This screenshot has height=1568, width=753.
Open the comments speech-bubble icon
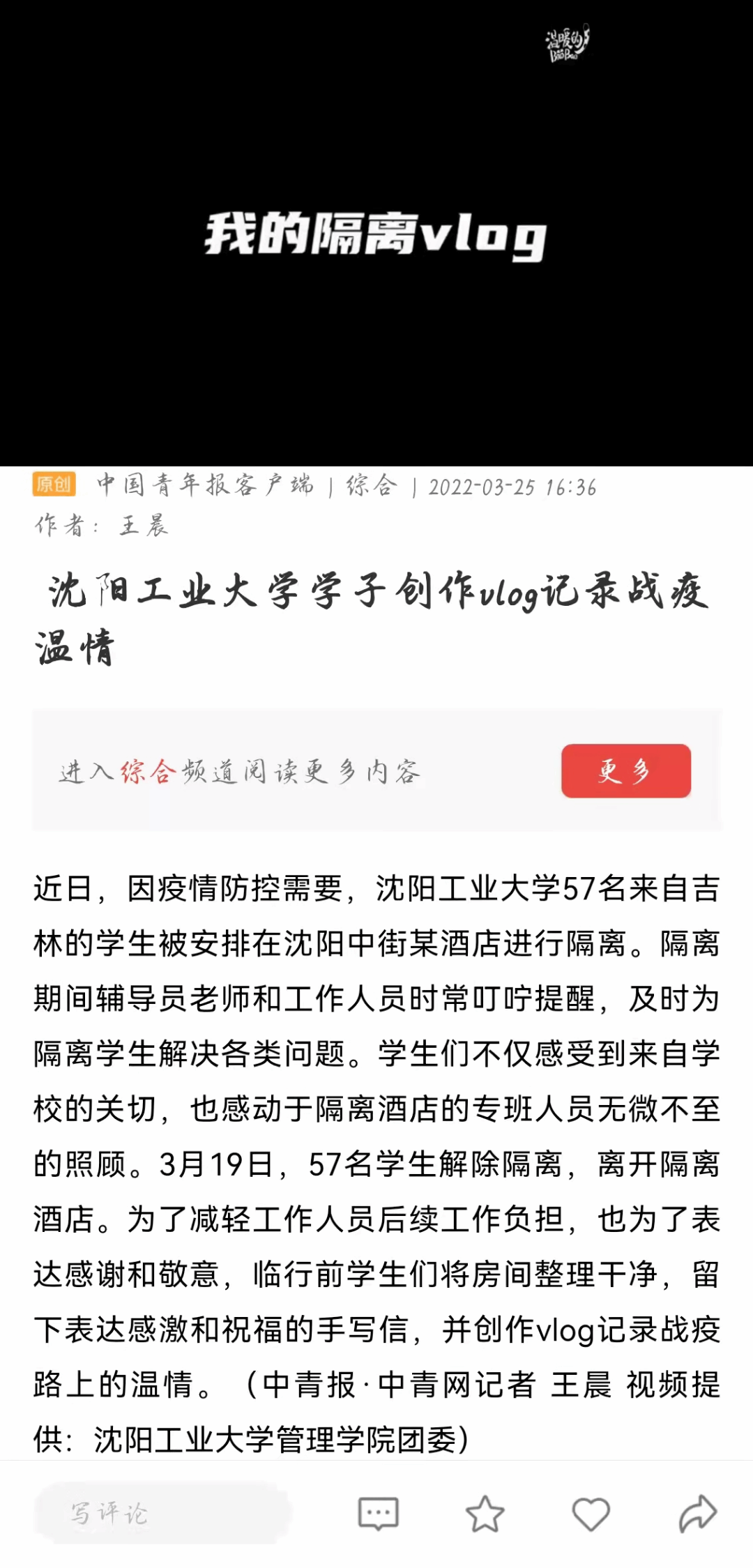tap(379, 1514)
